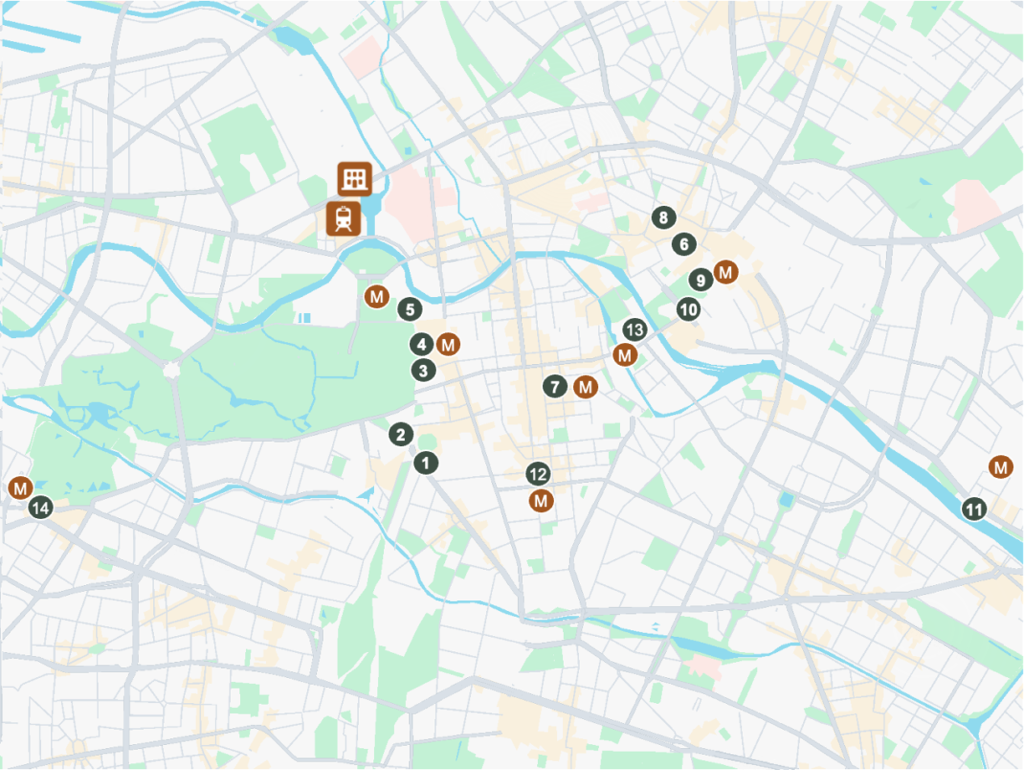This screenshot has height=770, width=1024.
Task: Tap map marker number 3
Action: (x=423, y=370)
